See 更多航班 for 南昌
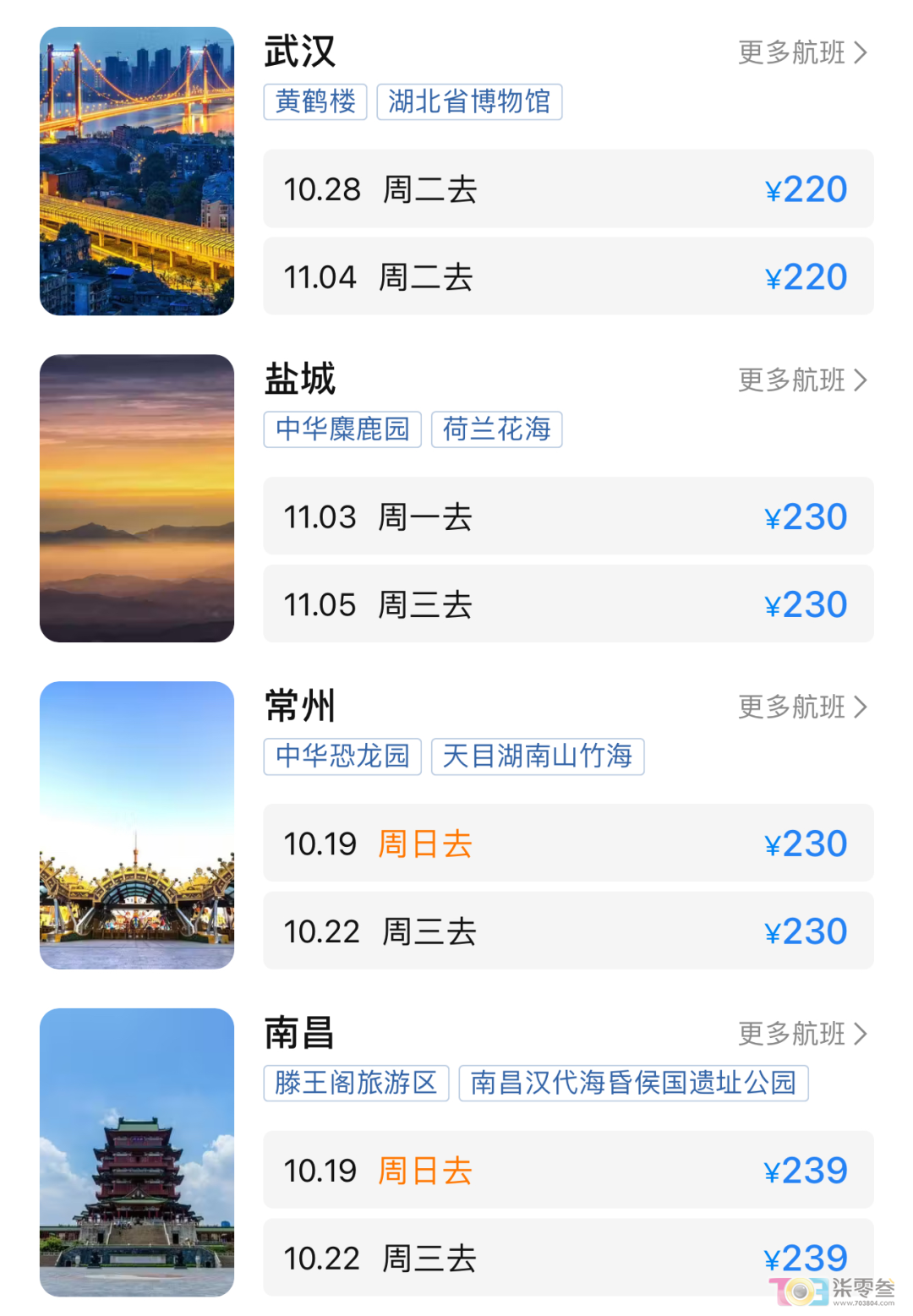This screenshot has height=1316, width=913. point(802,1034)
